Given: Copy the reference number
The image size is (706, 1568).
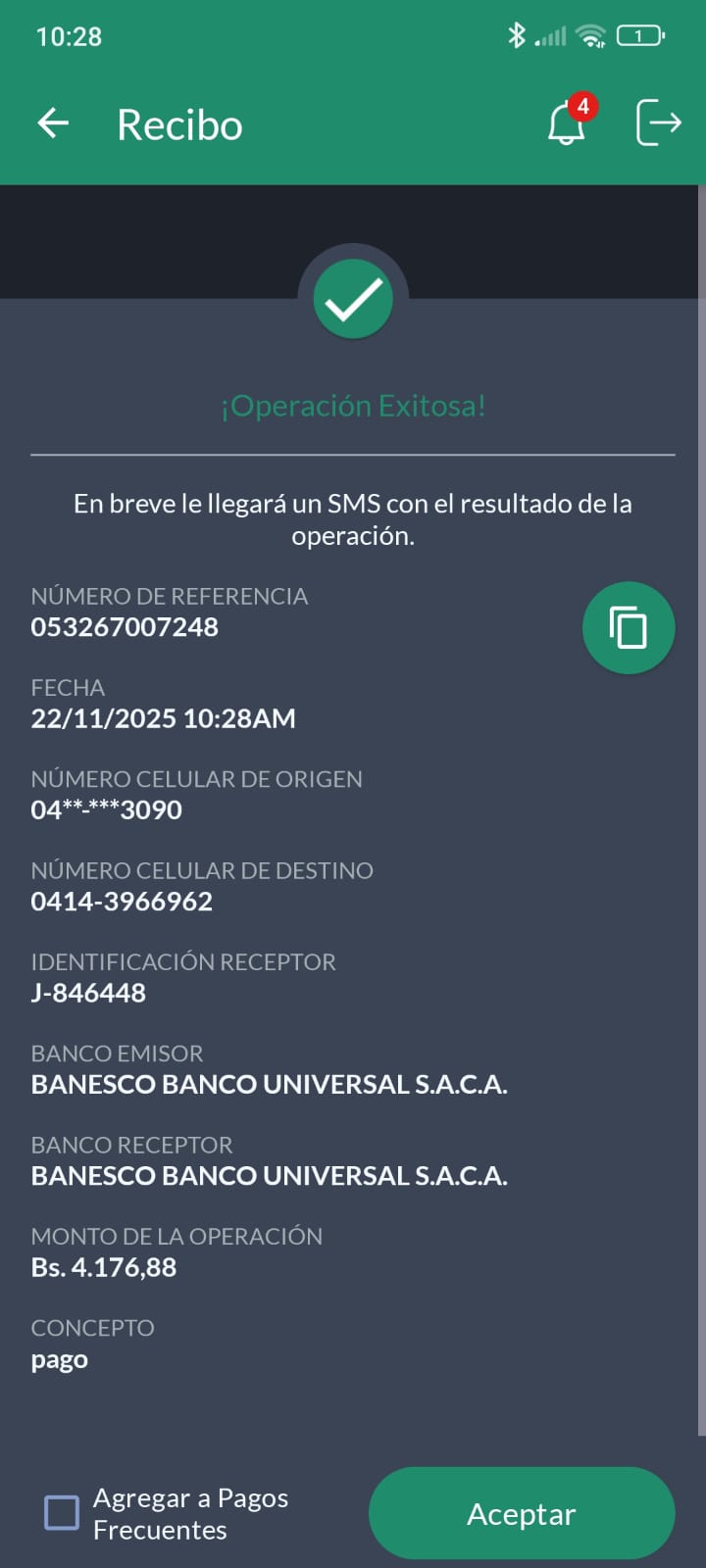Looking at the screenshot, I should click(629, 628).
